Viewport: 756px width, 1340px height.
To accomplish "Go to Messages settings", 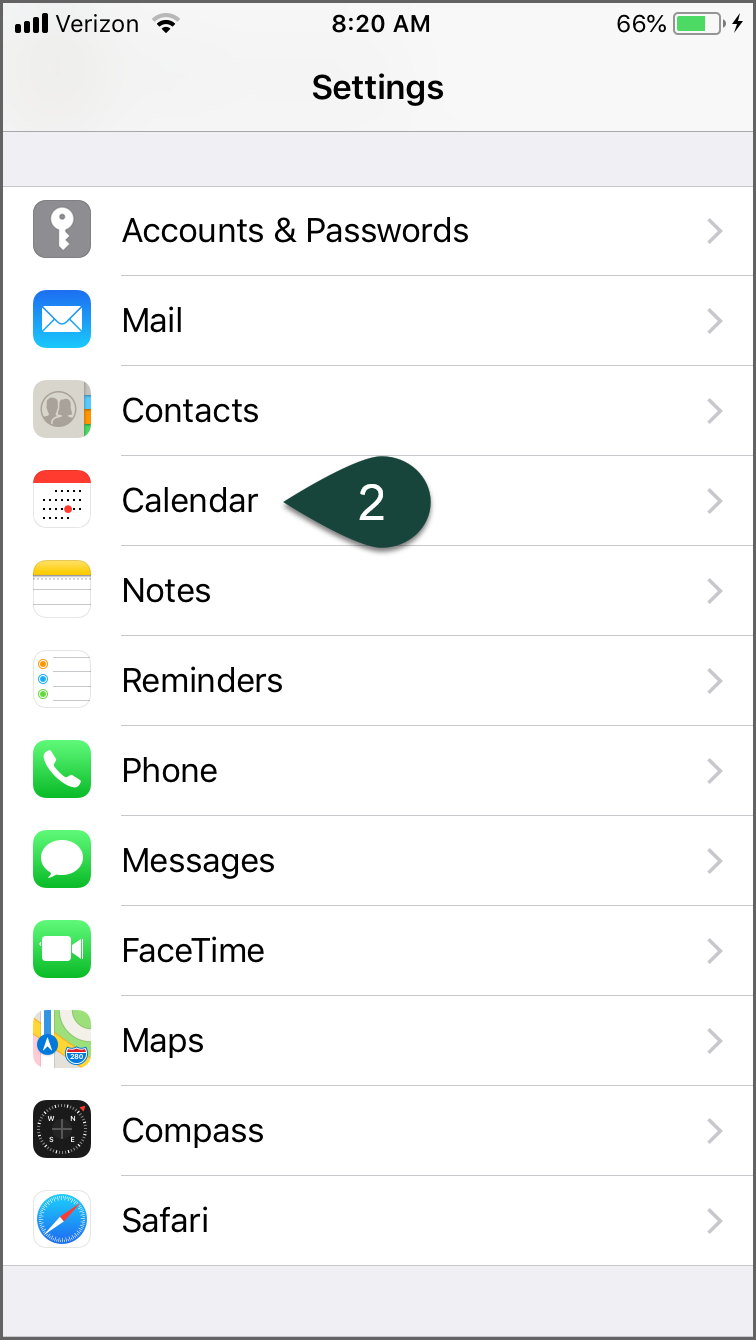I will point(198,861).
